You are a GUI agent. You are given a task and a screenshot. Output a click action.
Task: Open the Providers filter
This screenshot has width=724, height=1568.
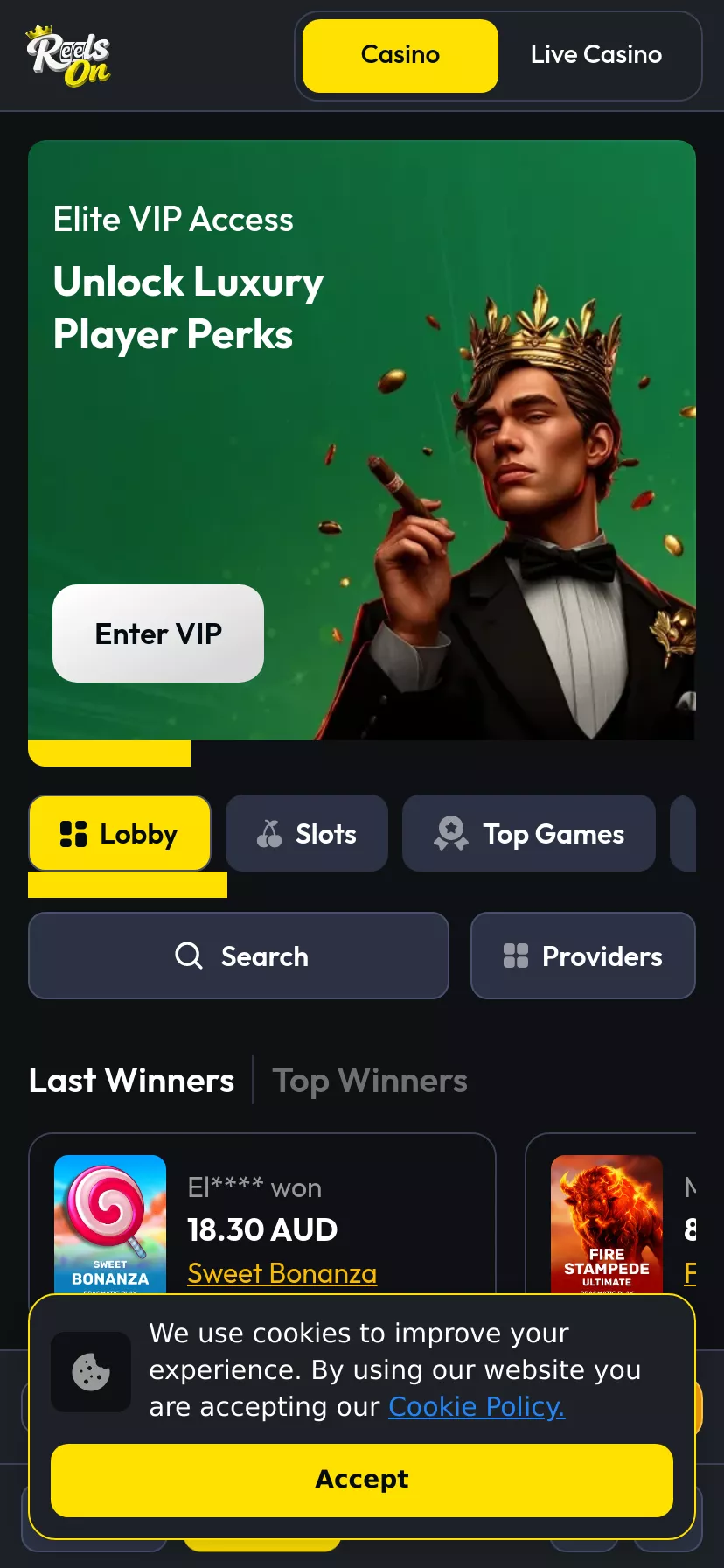pos(583,955)
